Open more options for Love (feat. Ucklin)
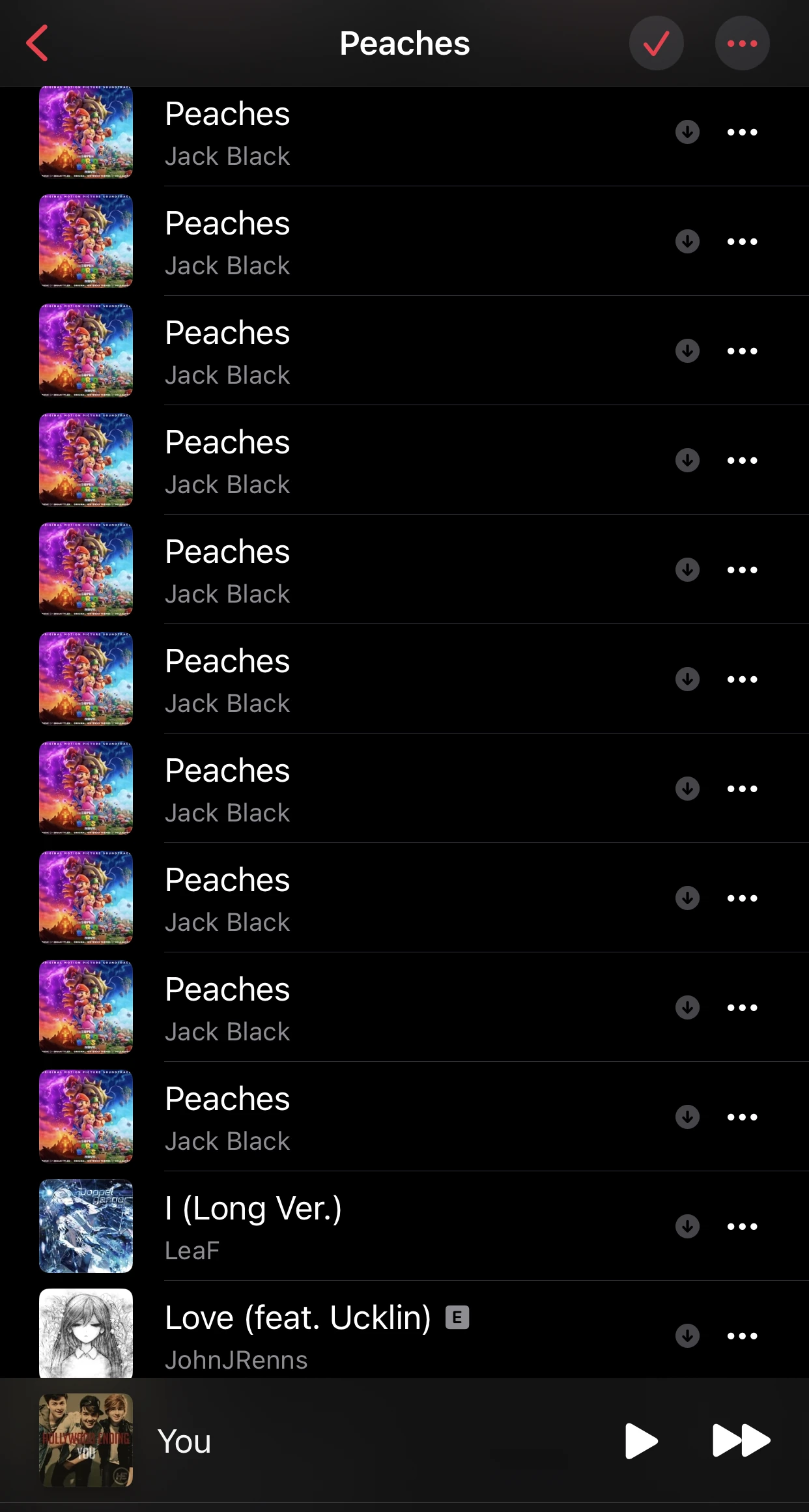This screenshot has height=1512, width=809. [742, 1335]
